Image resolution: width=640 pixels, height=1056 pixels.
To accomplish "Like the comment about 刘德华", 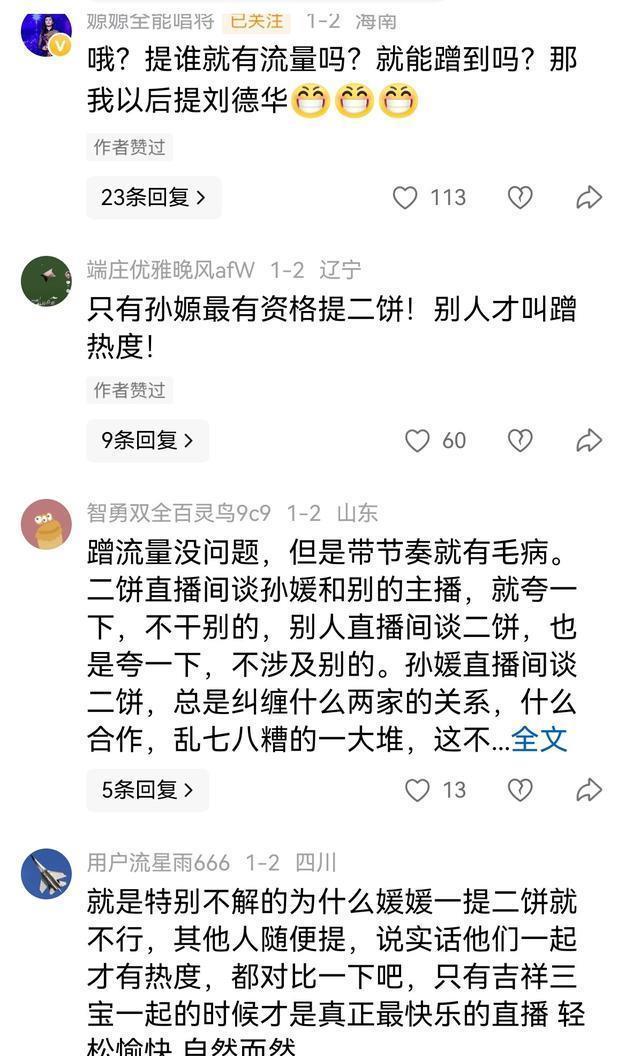I will [x=405, y=198].
